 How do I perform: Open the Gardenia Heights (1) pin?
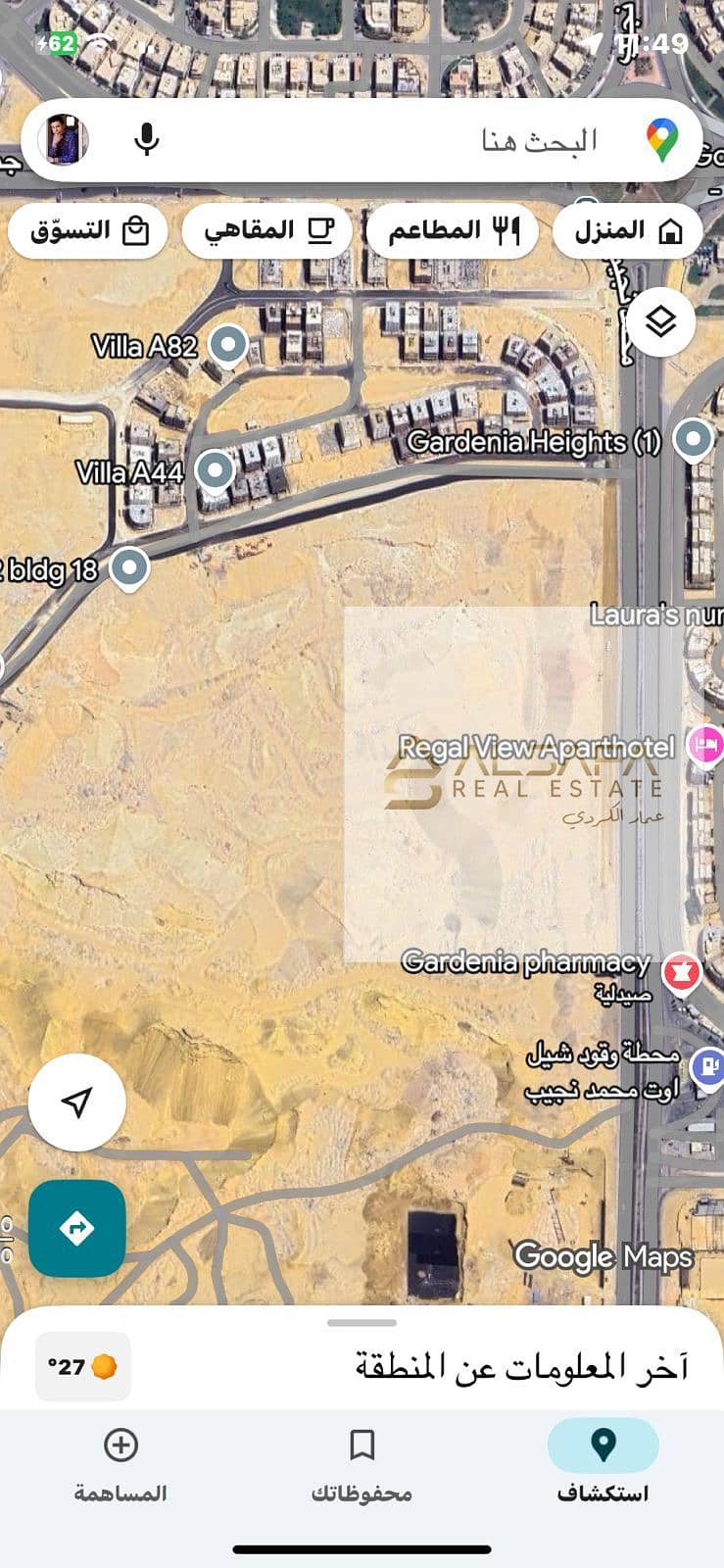(x=695, y=439)
